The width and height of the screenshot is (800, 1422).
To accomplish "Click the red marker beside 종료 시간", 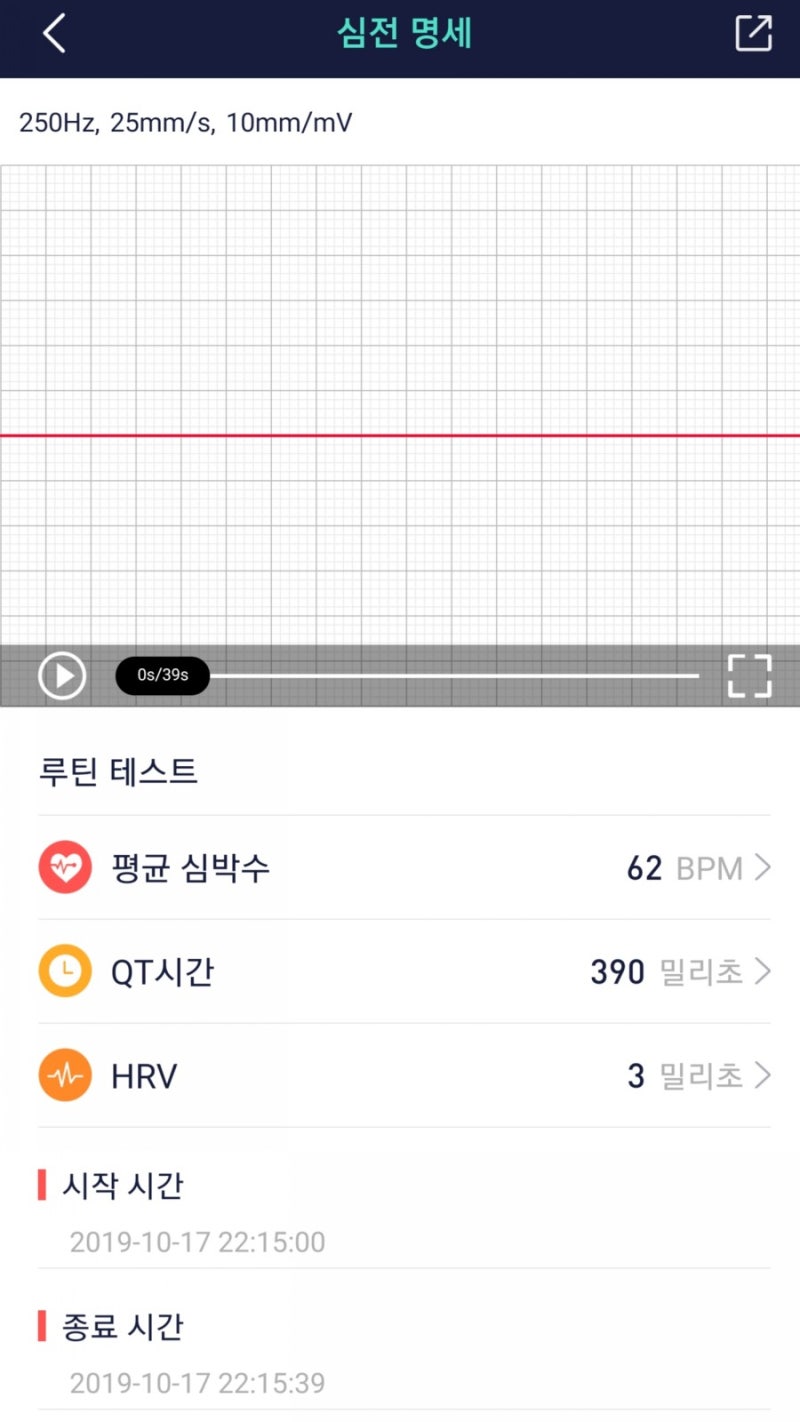I will (42, 1327).
